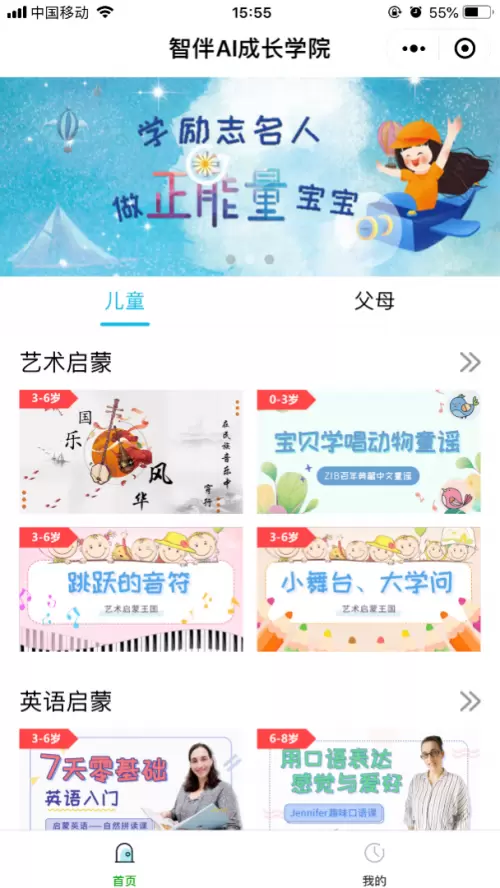The height and width of the screenshot is (888, 500).
Task: Open the 7天零基础英语入门 course
Action: click(x=131, y=780)
